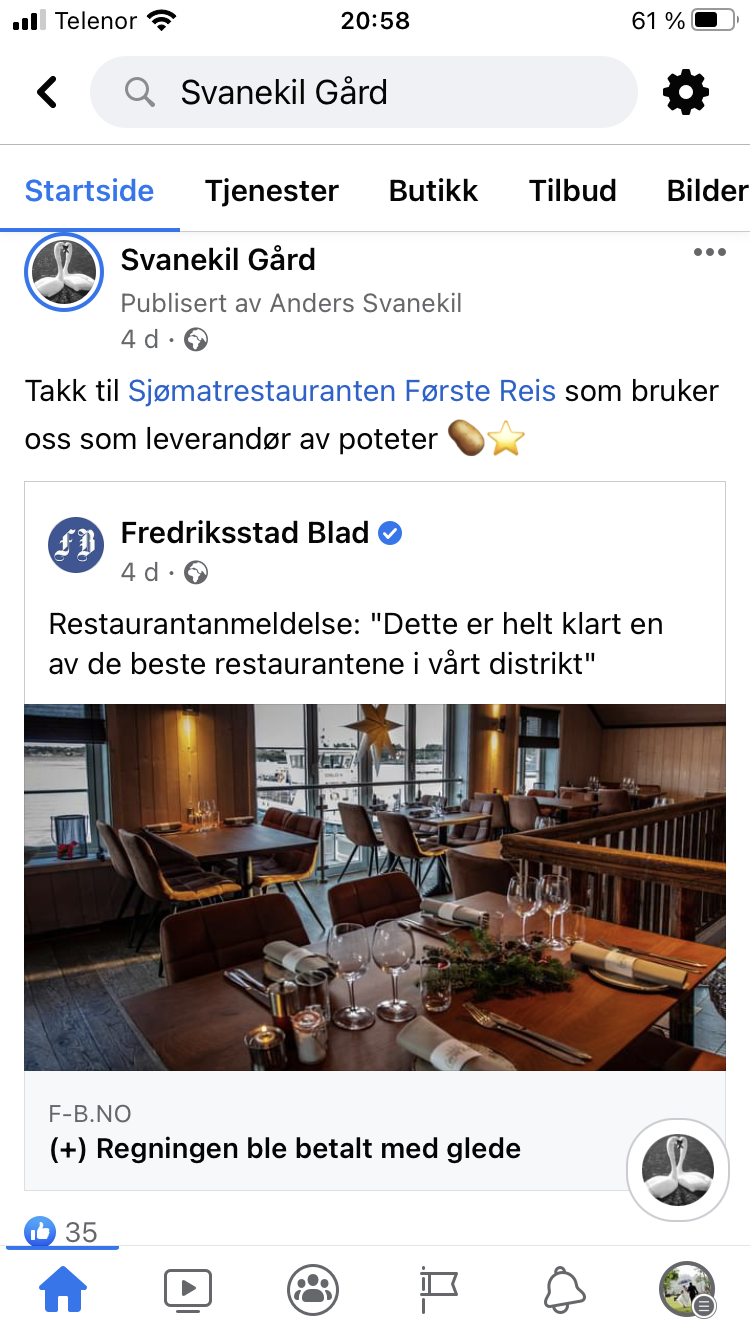Open the shared restaurant article photo
This screenshot has height=1334, width=750.
[375, 887]
